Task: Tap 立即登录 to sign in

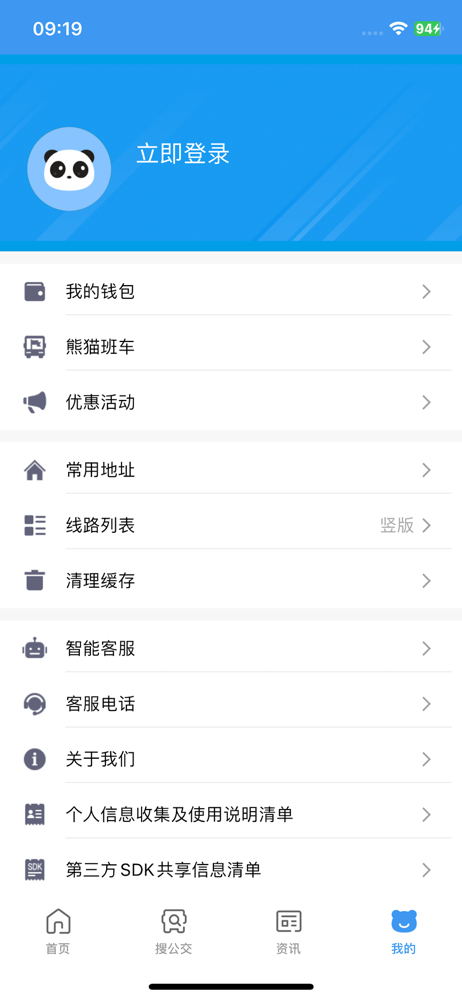Action: 183,154
